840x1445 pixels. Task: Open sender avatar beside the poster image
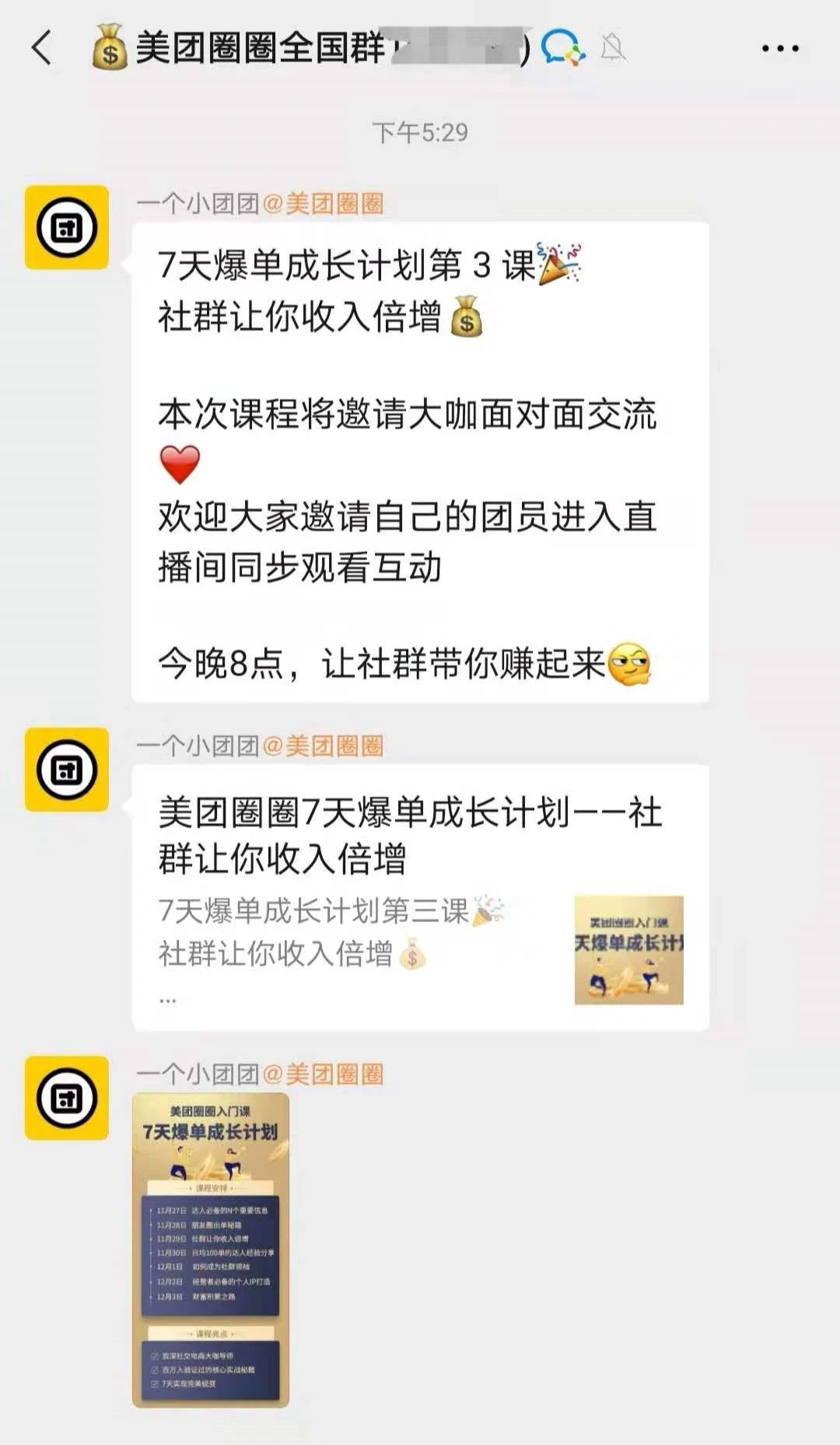pos(67,1098)
